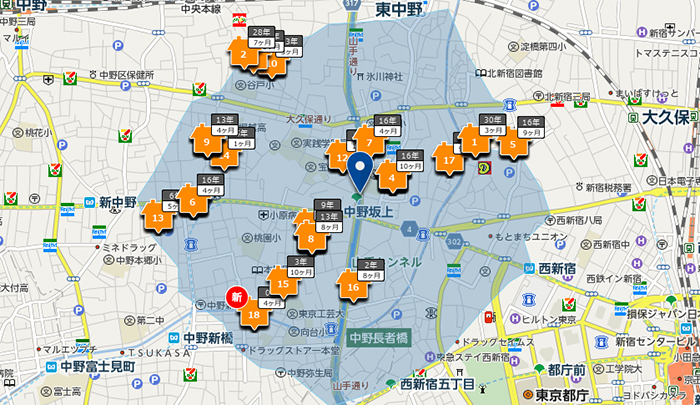700x405 pixels.
Task: Select property marker number 12
Action: 342,157
